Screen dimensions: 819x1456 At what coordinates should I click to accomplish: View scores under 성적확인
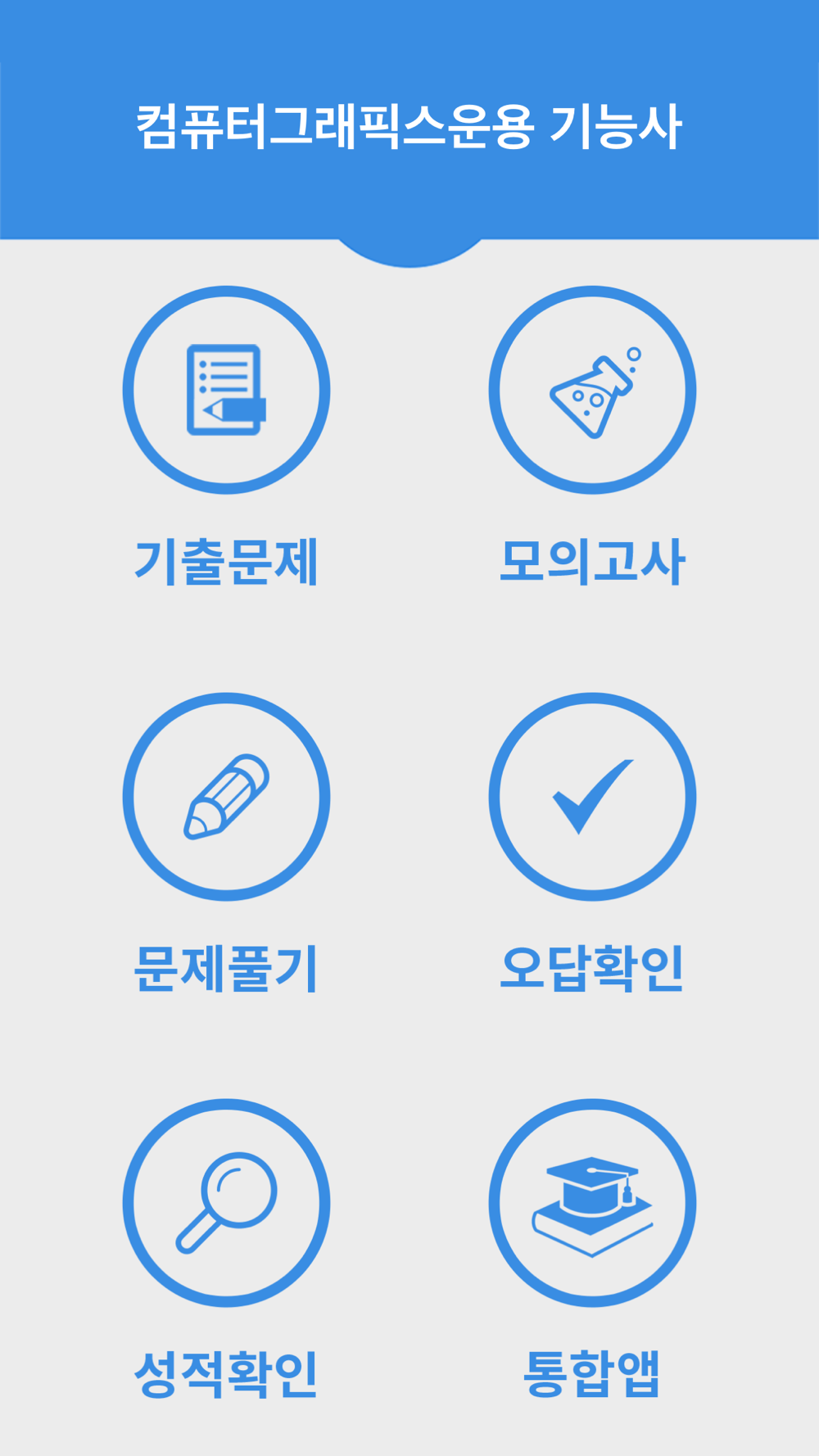click(226, 1203)
